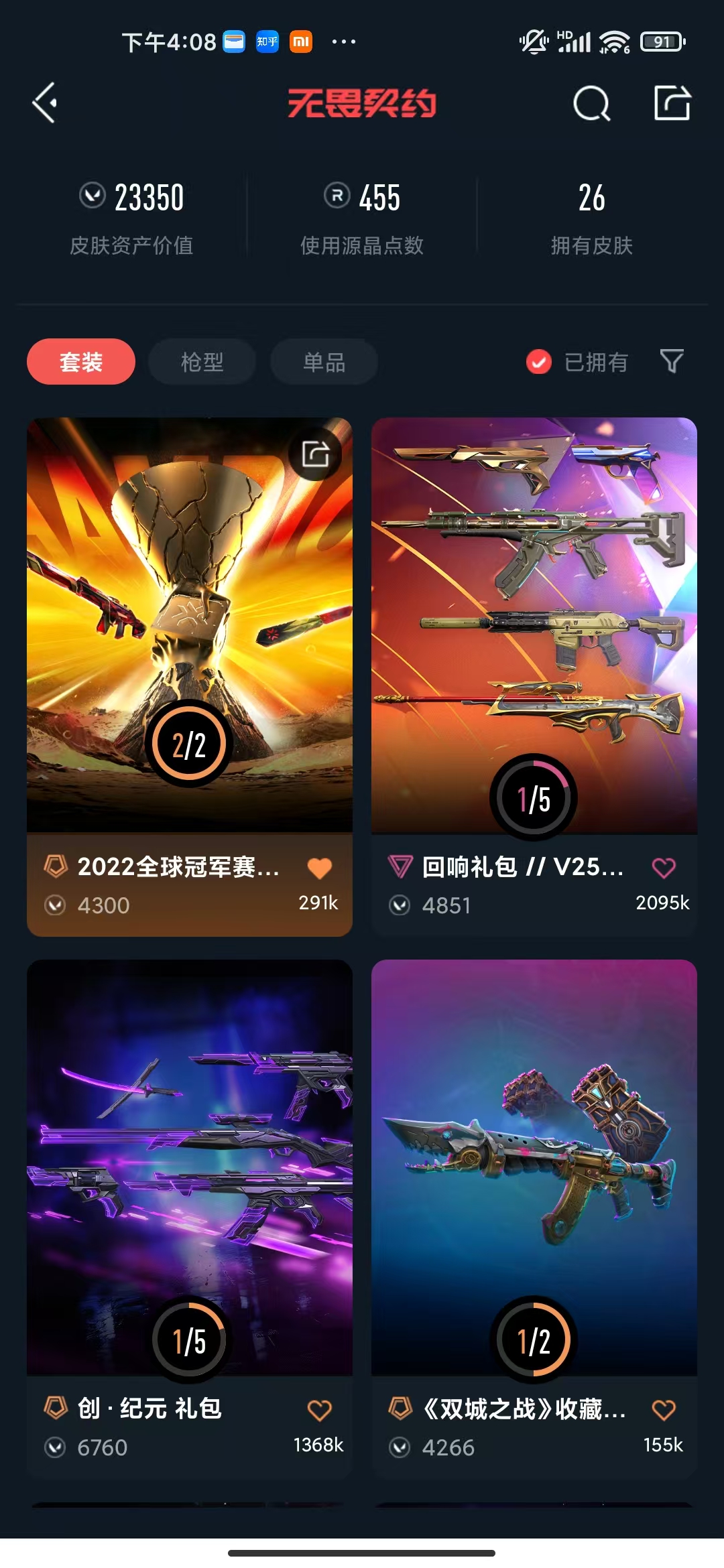The width and height of the screenshot is (724, 1568).
Task: Share this page from the top bar
Action: tap(672, 103)
